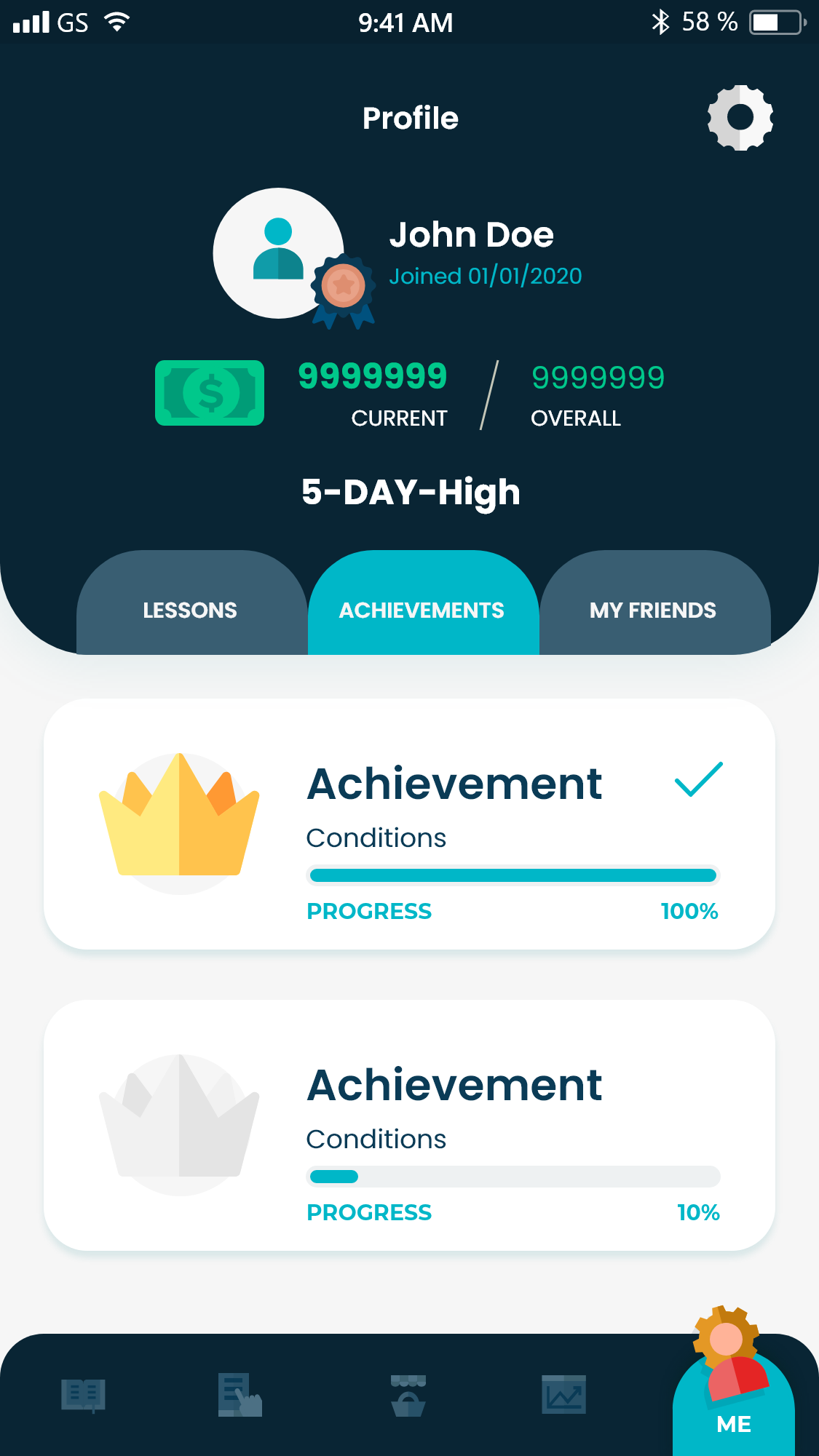
Task: Tap John Doe's profile avatar
Action: (x=279, y=252)
